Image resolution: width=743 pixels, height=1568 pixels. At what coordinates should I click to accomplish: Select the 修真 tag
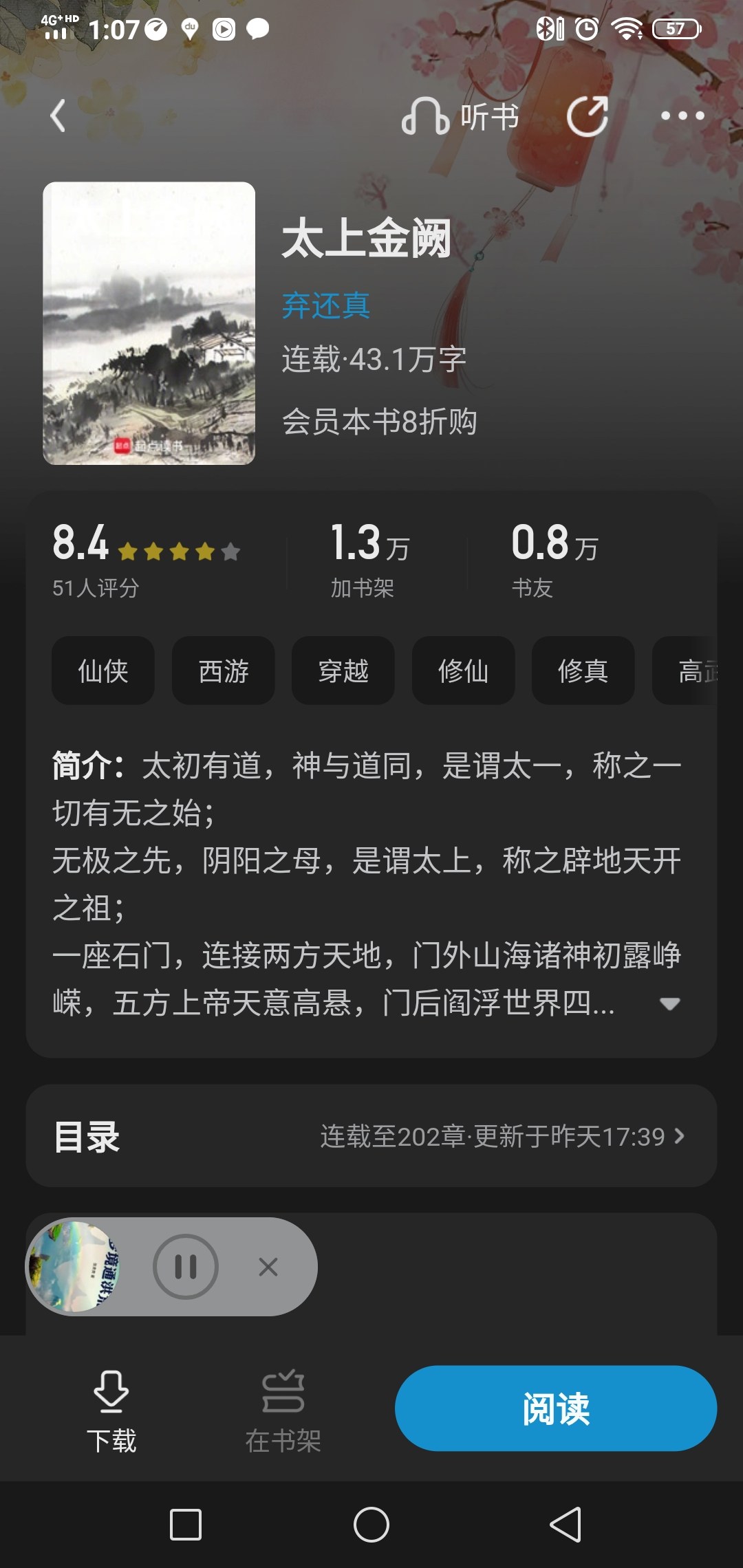click(583, 671)
